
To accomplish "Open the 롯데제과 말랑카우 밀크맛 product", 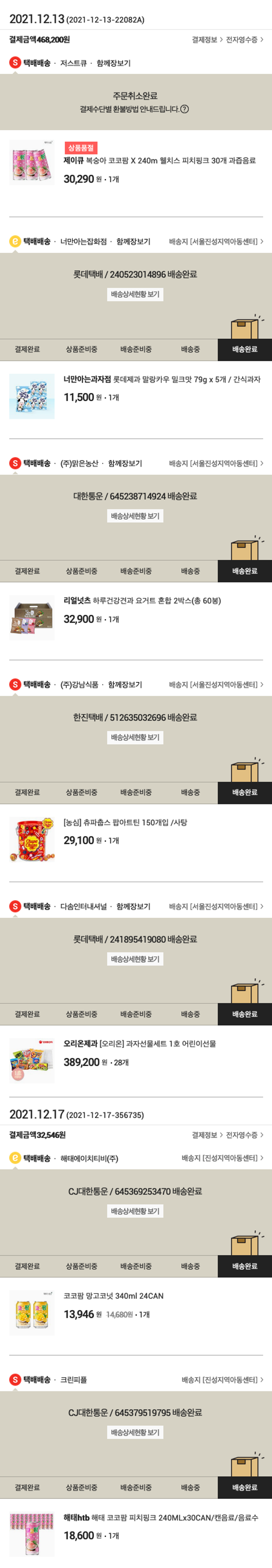I will [x=162, y=379].
